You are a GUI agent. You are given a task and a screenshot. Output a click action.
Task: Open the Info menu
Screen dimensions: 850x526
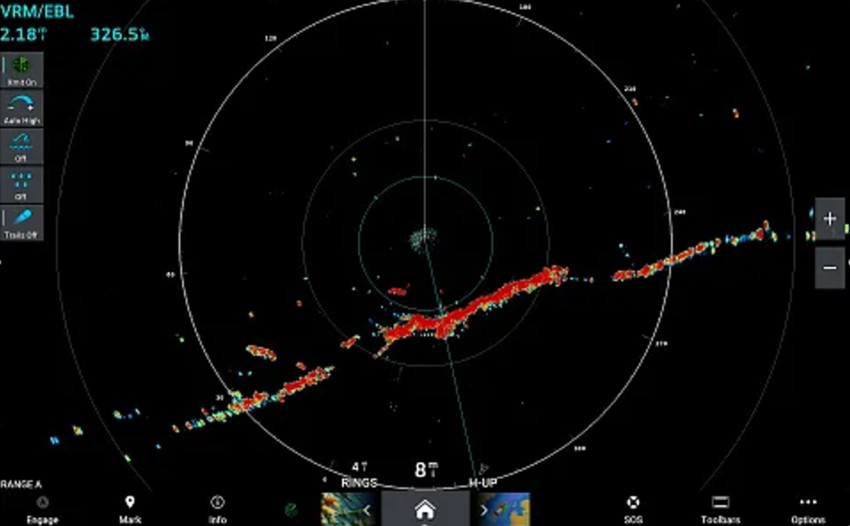(x=218, y=509)
